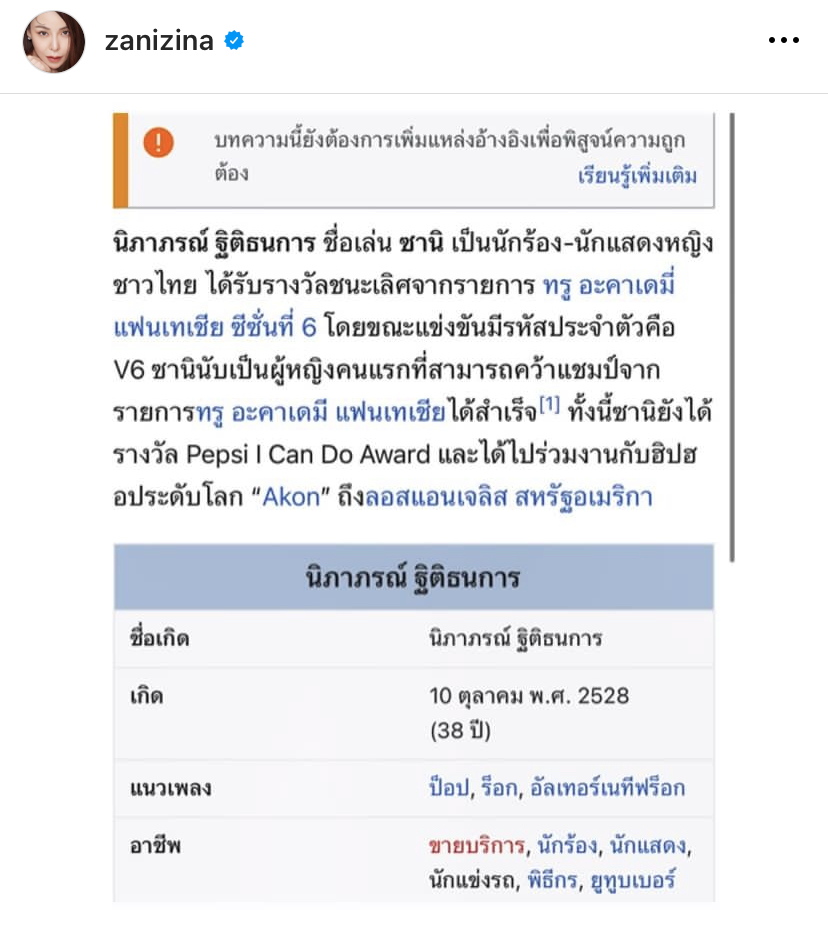828x937 pixels.
Task: Tap the posted Wikipedia screenshot image
Action: (414, 500)
